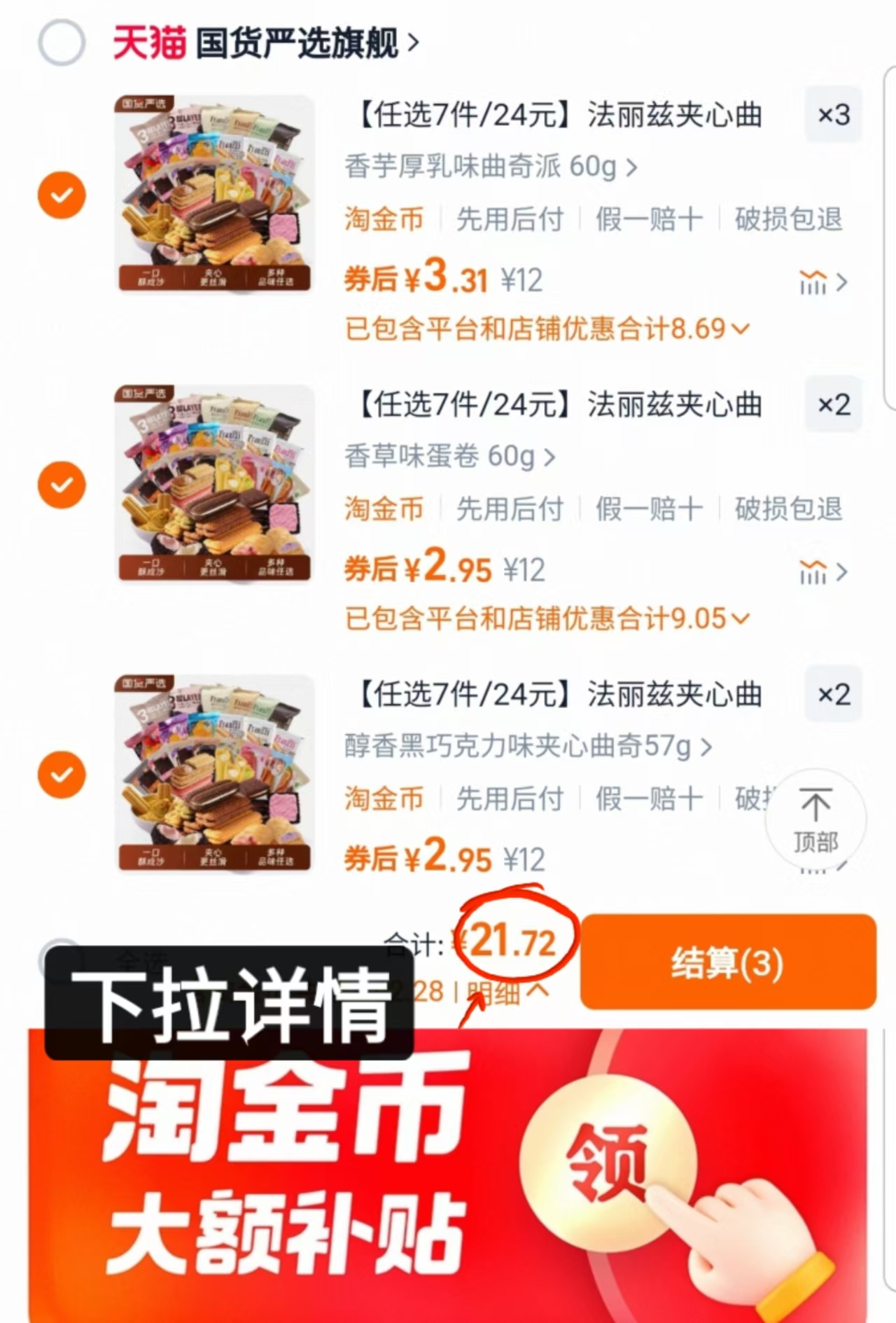Deselect the 醇香黑巧克力味夹心曲奇 checkbox
Screen dimensions: 896x1323
pos(62,774)
